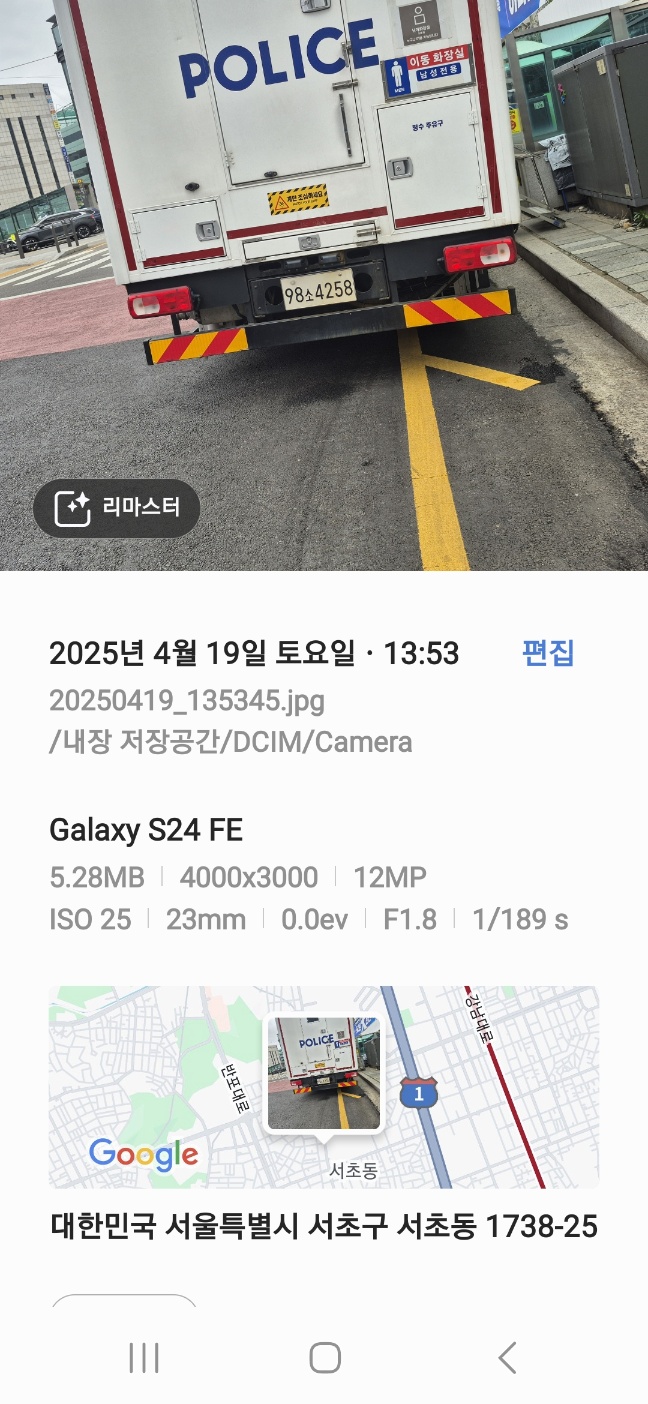Open the location map preview

coord(324,1087)
